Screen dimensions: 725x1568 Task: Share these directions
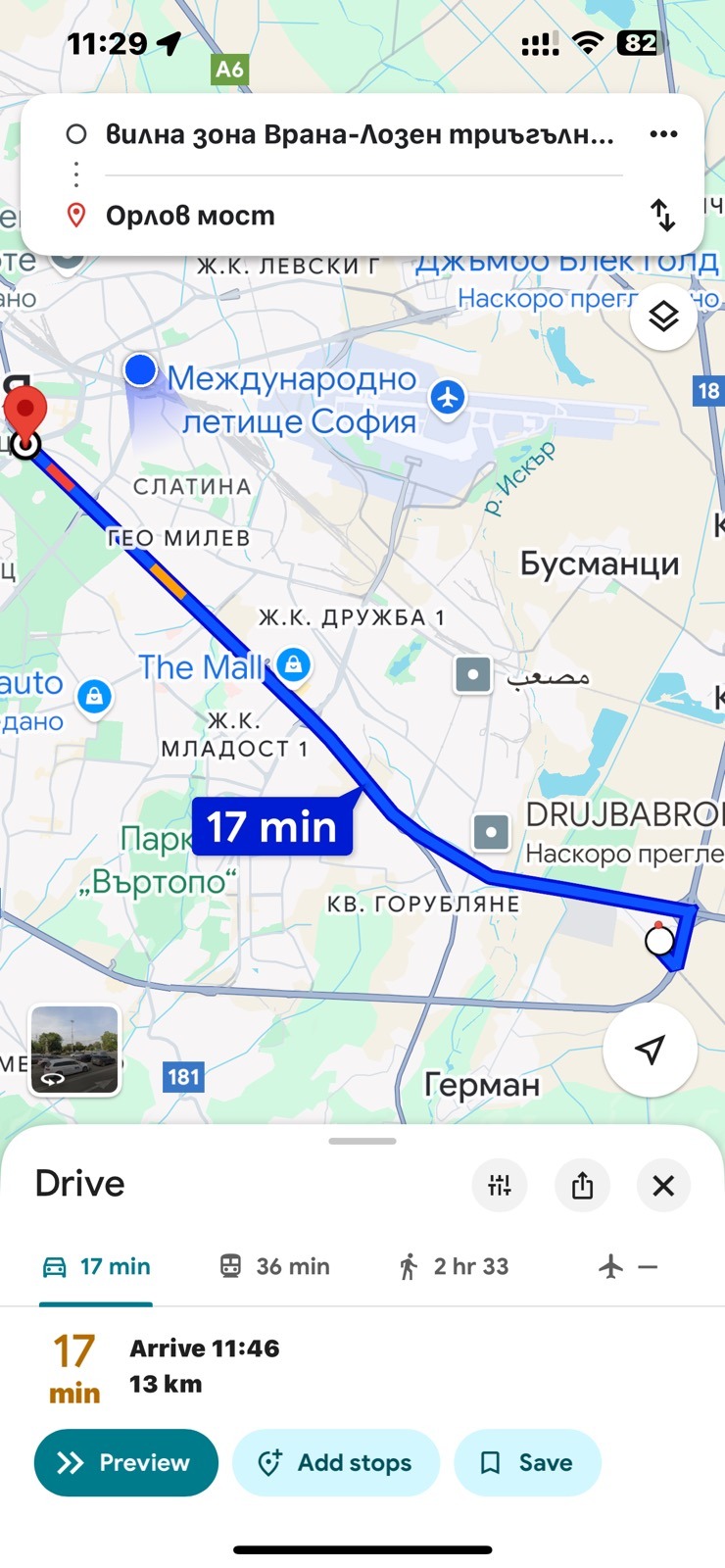(582, 1185)
